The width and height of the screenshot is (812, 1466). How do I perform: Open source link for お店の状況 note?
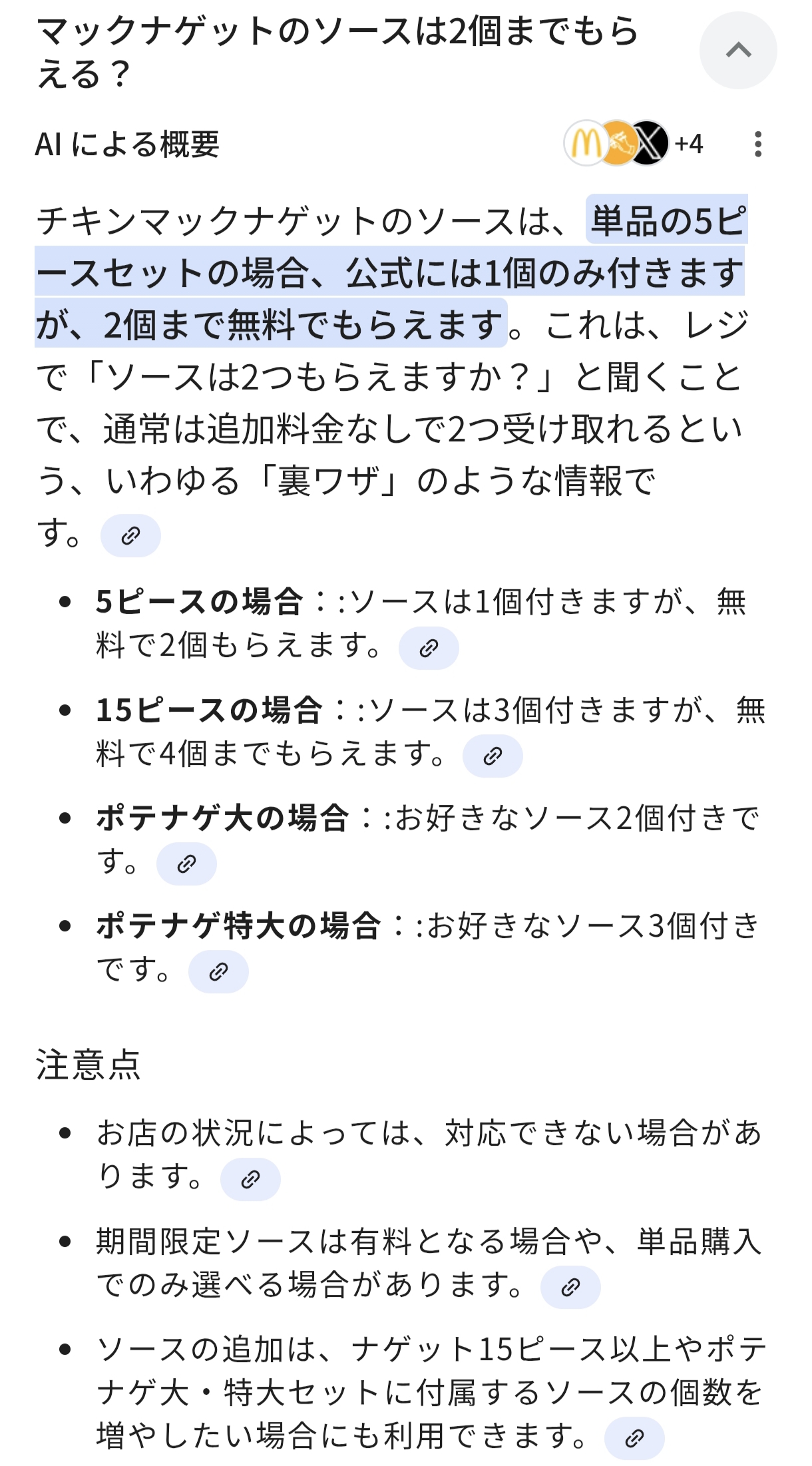coord(250,1179)
